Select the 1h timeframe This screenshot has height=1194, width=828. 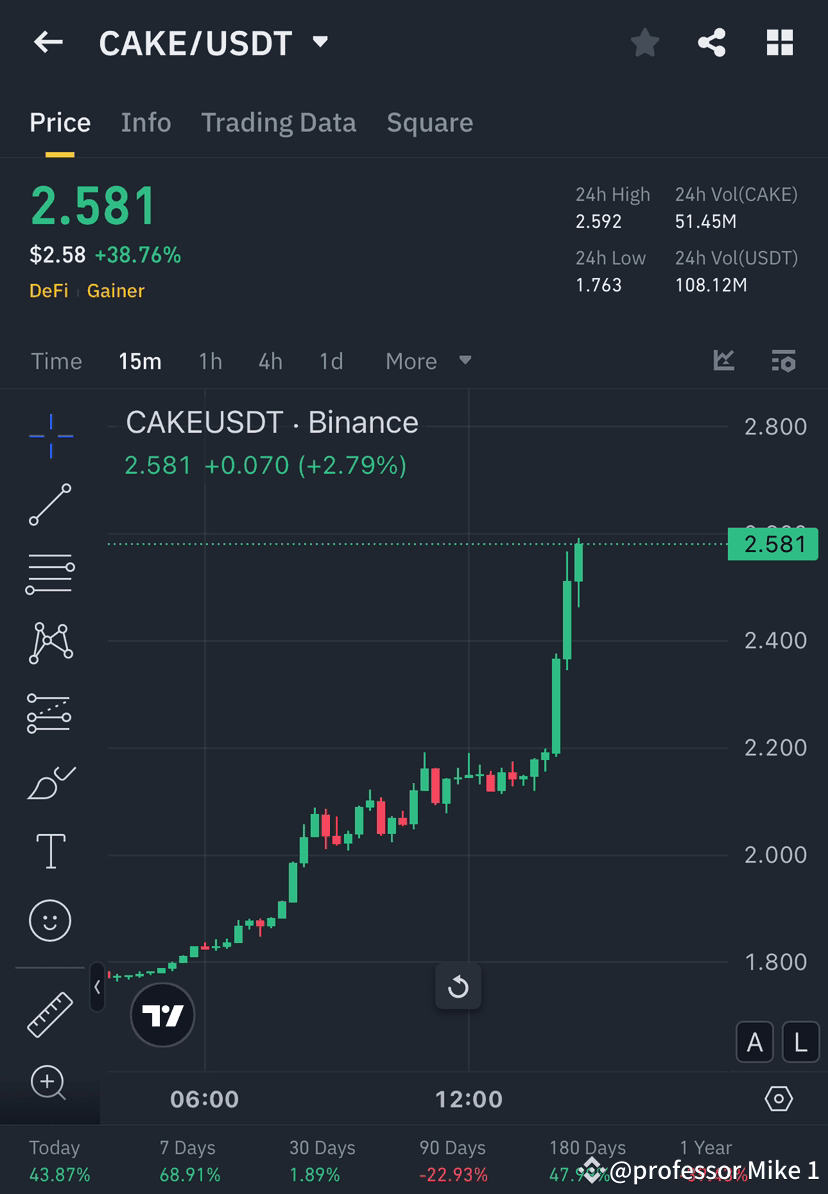click(x=210, y=361)
